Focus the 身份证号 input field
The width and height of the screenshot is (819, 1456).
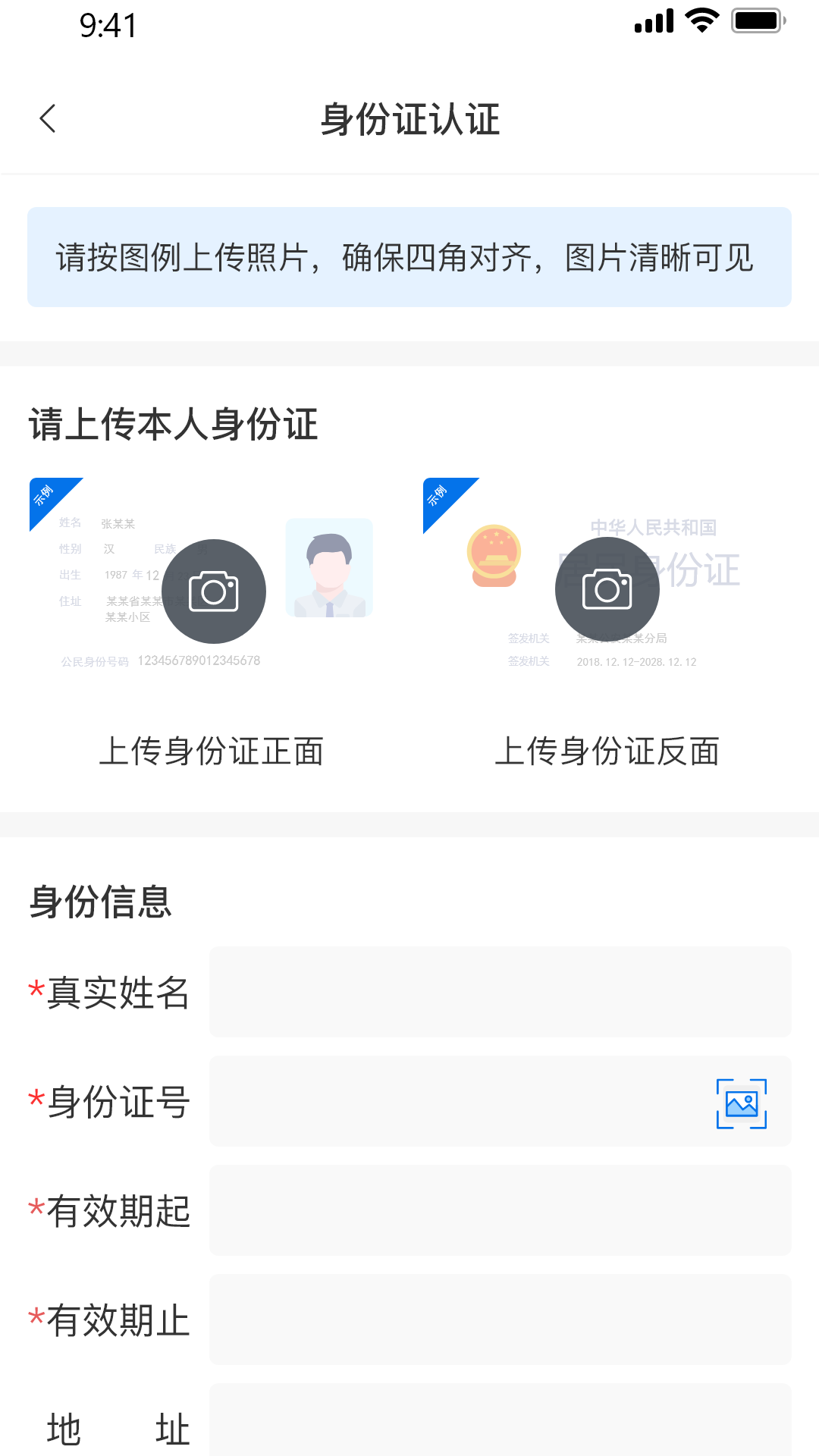click(x=455, y=1101)
